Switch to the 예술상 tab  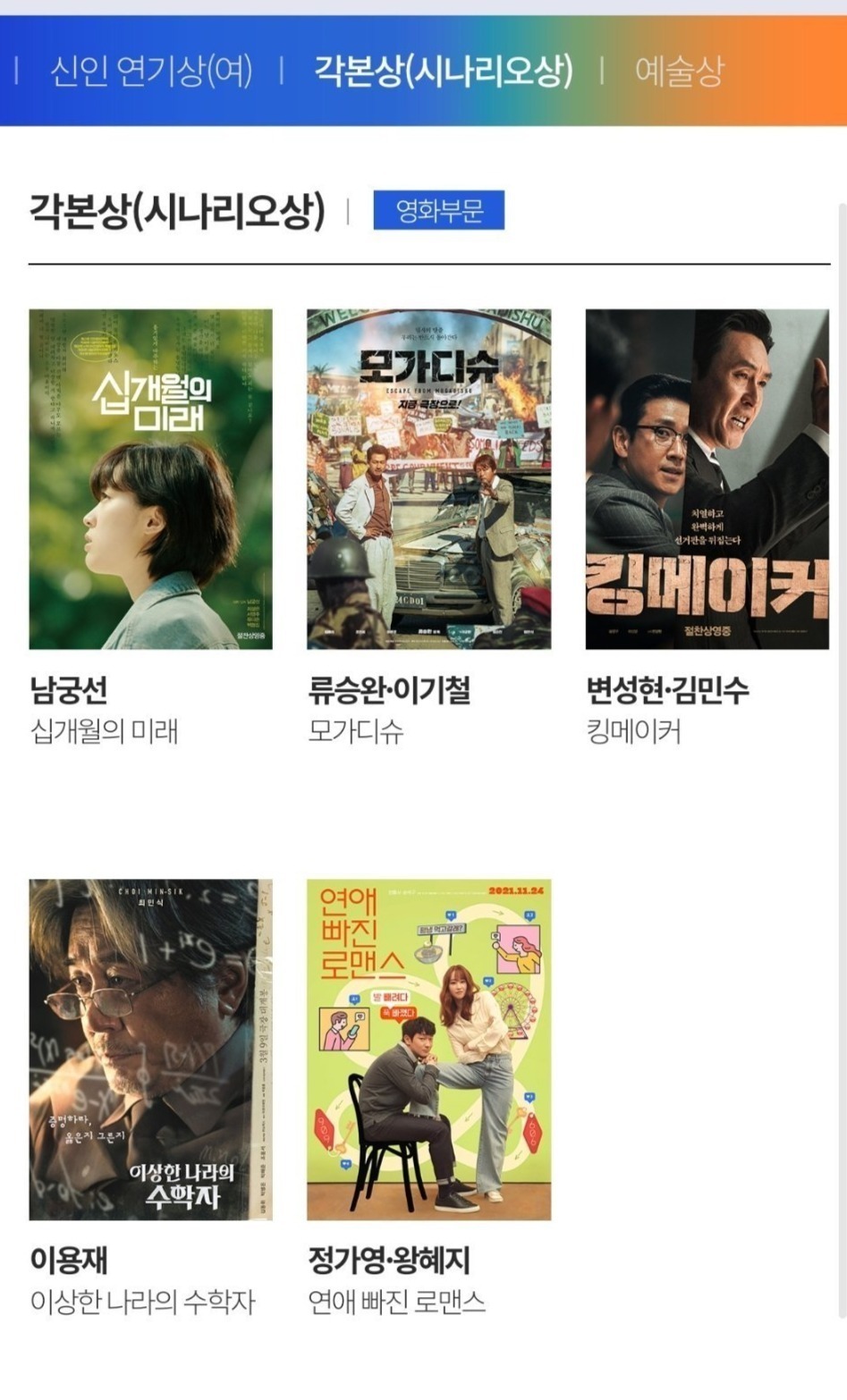click(679, 71)
